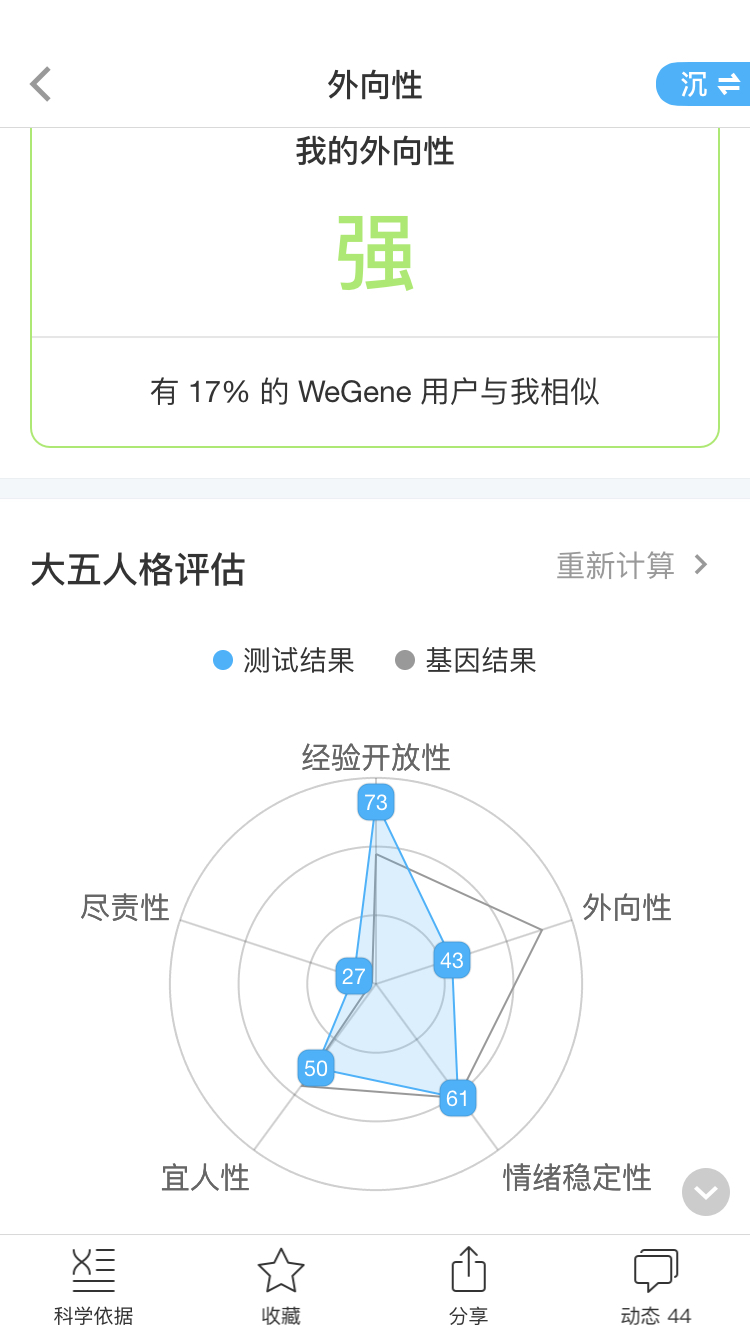Share this result via 分享
Screen dimensions: 750x1334
[x=468, y=1286]
